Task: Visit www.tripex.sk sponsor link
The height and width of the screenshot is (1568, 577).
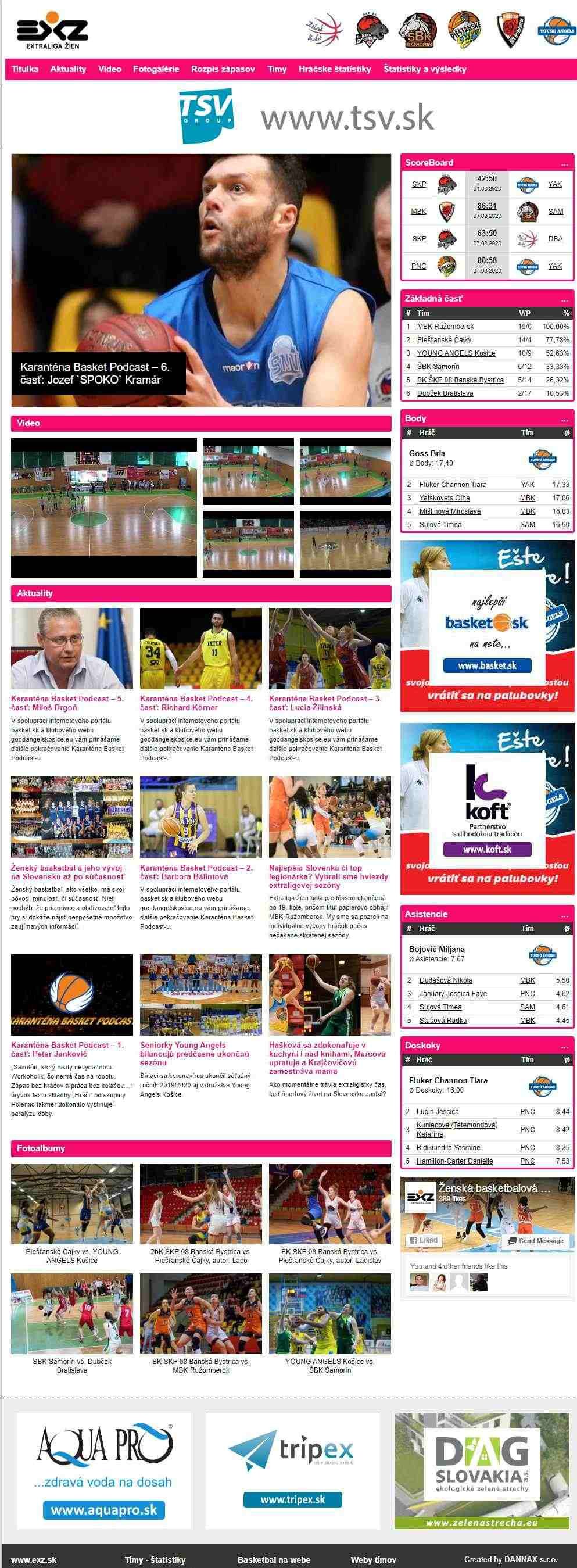Action: click(292, 1500)
